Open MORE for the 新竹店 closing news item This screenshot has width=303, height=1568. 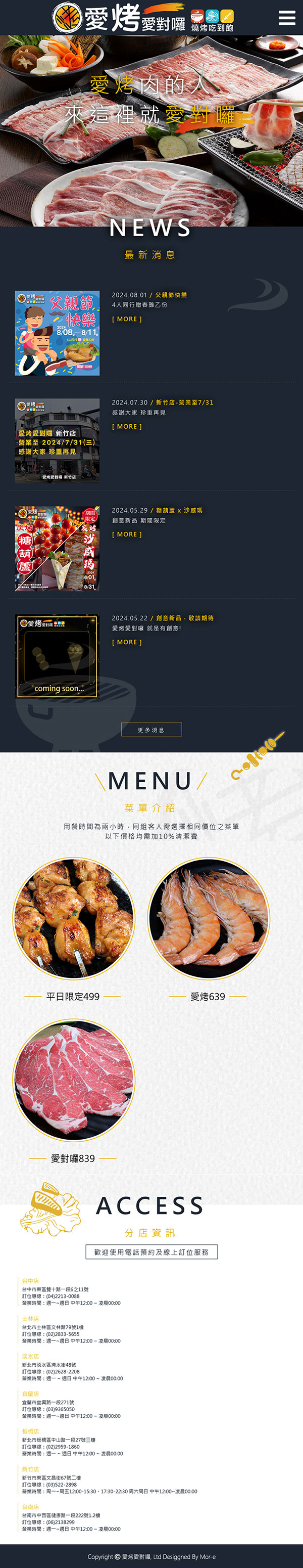click(x=127, y=427)
